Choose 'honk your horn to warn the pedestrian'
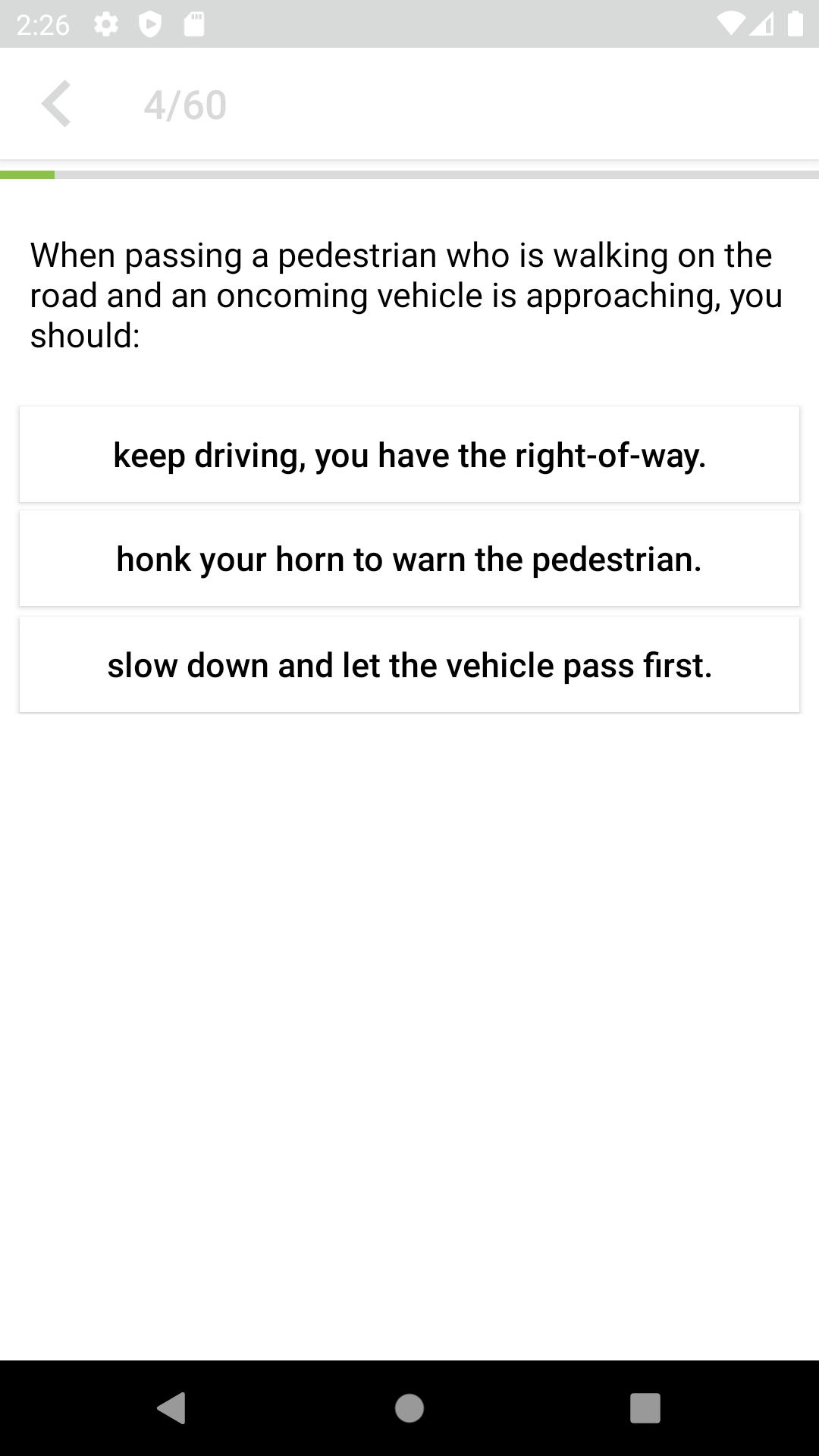 409,559
